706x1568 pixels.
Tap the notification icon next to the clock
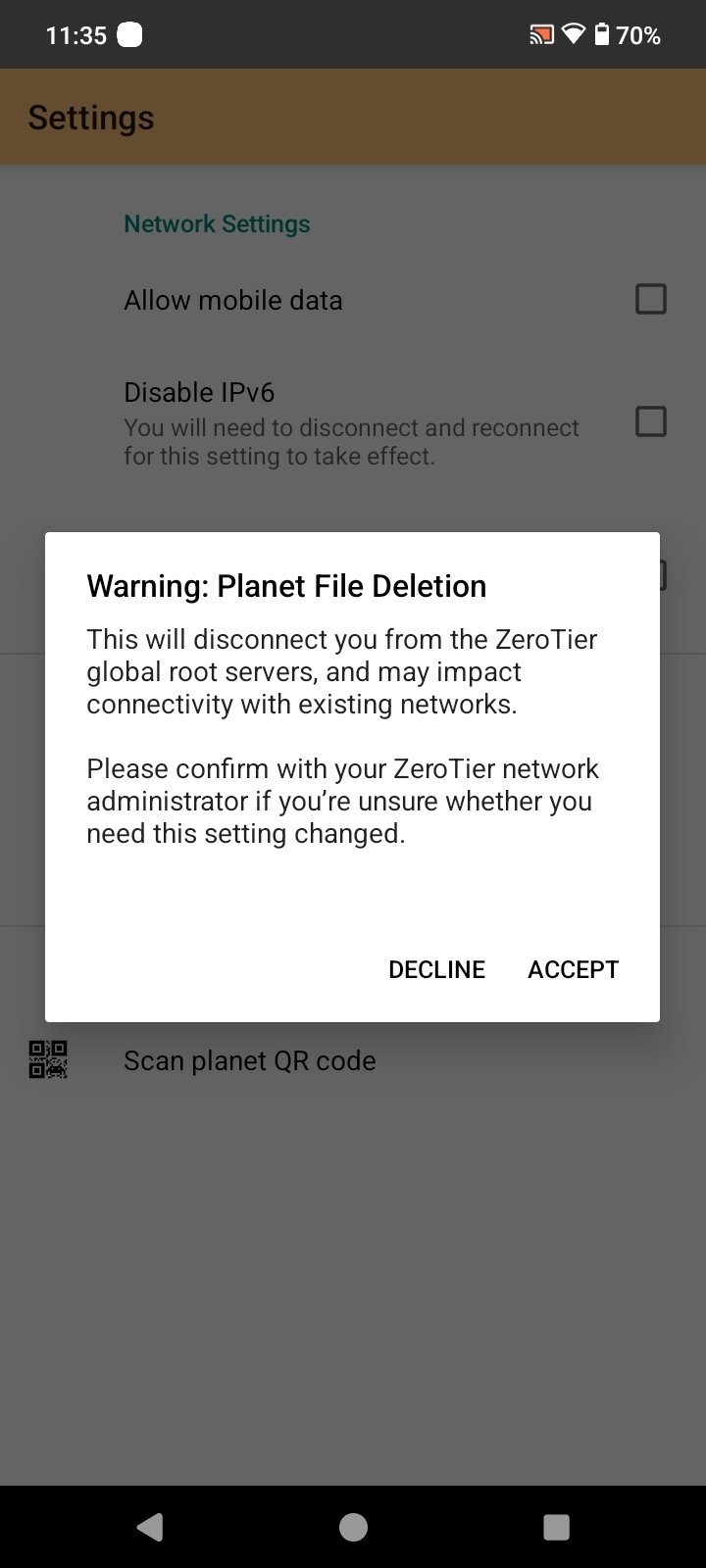128,34
